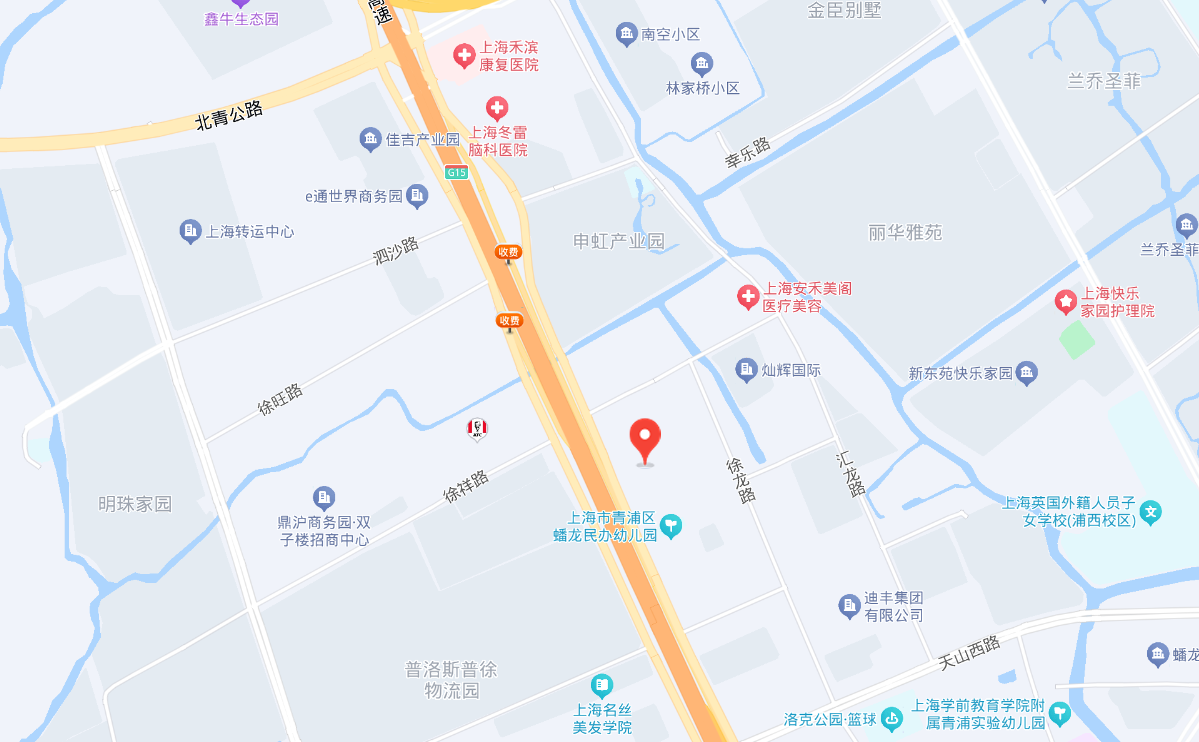Tap the red location pin marker
Image resolution: width=1199 pixels, height=742 pixels.
pyautogui.click(x=645, y=438)
